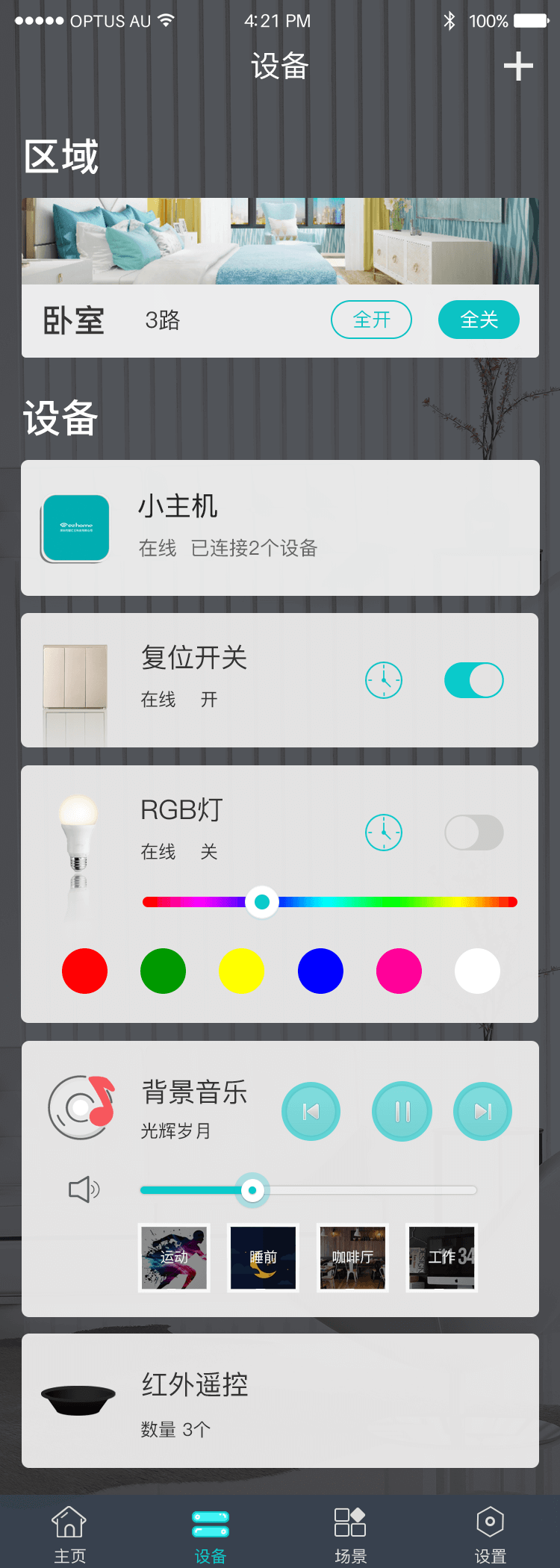Add a new device with the plus icon
Viewport: 560px width, 1568px height.
(518, 67)
